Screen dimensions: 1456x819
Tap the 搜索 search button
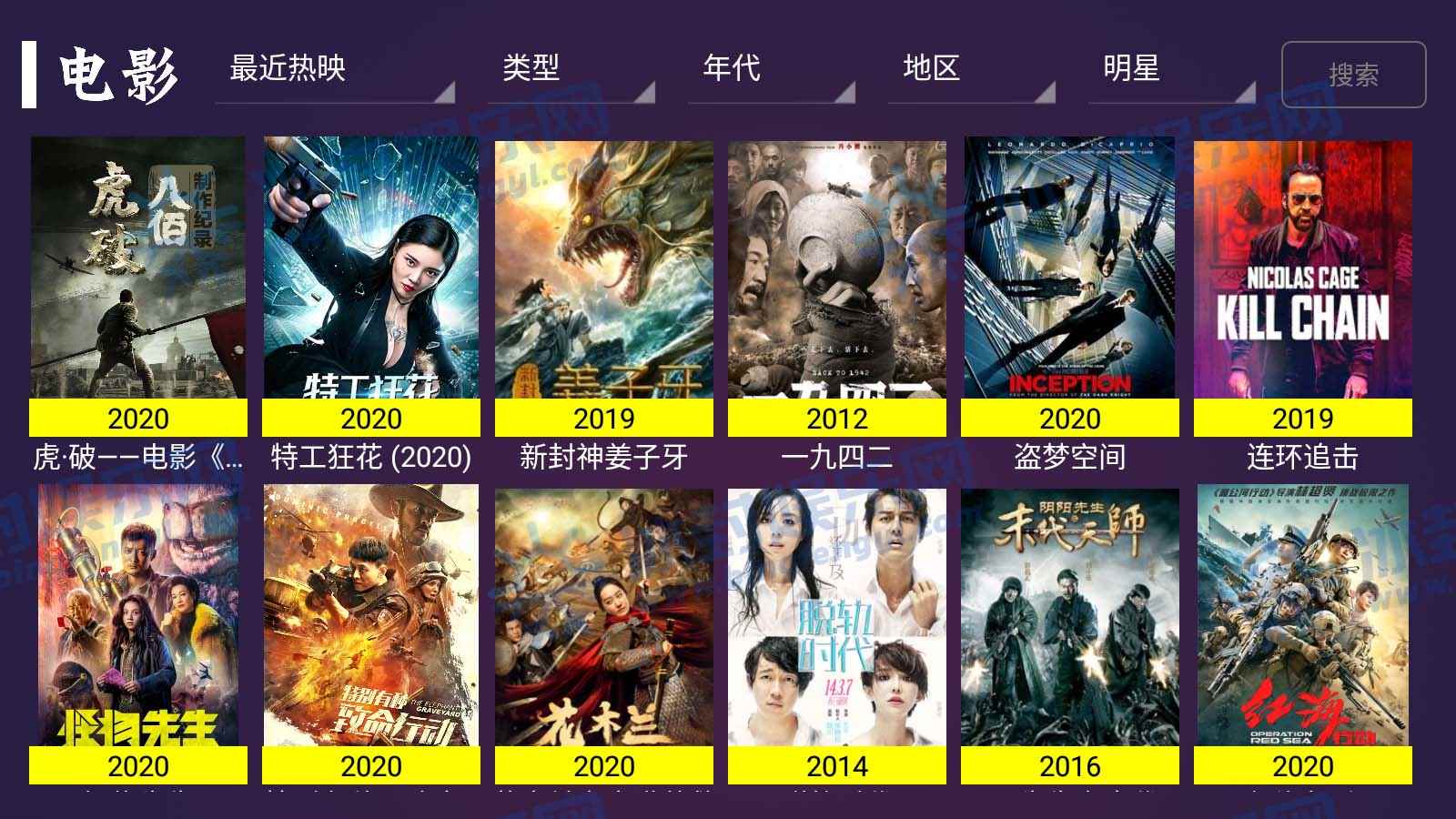1353,75
